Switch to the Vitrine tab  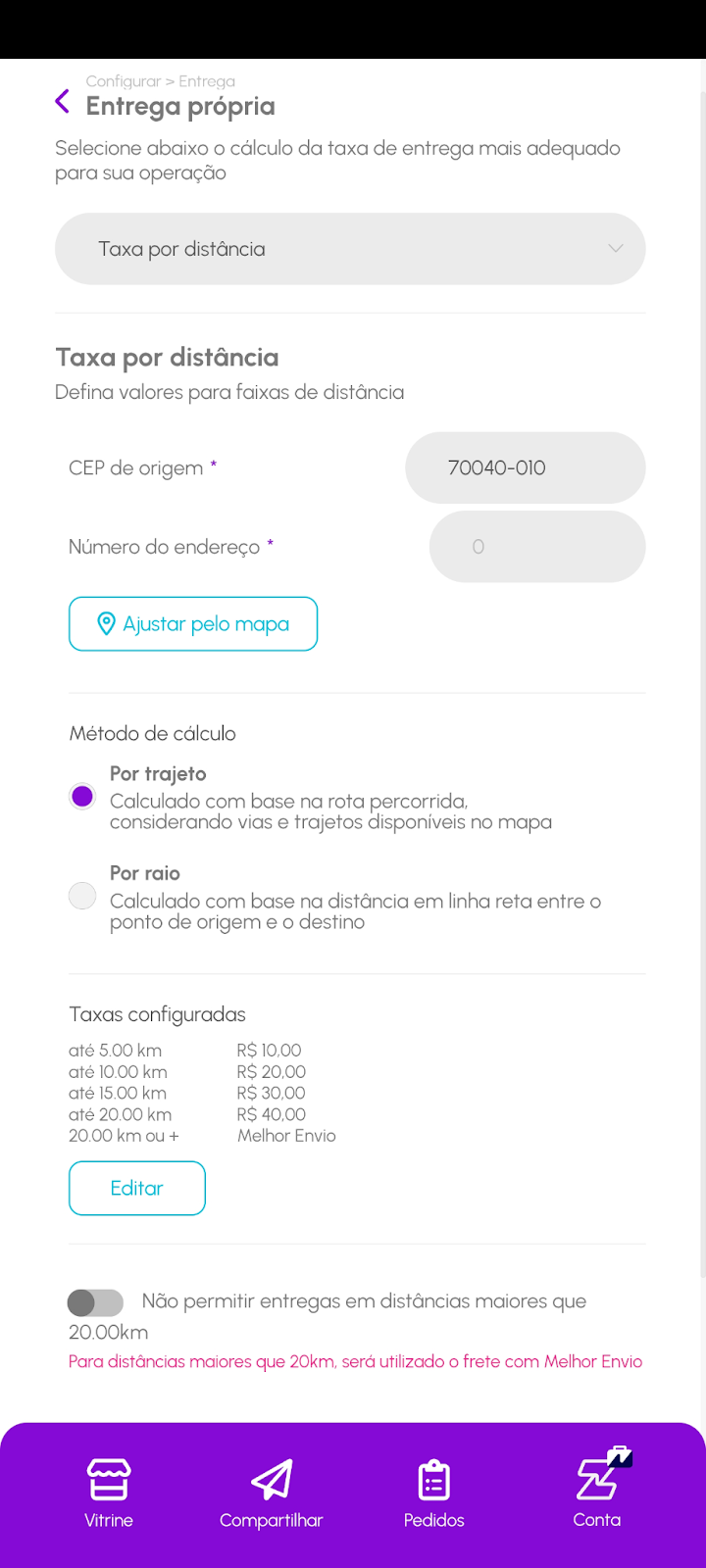(108, 1492)
